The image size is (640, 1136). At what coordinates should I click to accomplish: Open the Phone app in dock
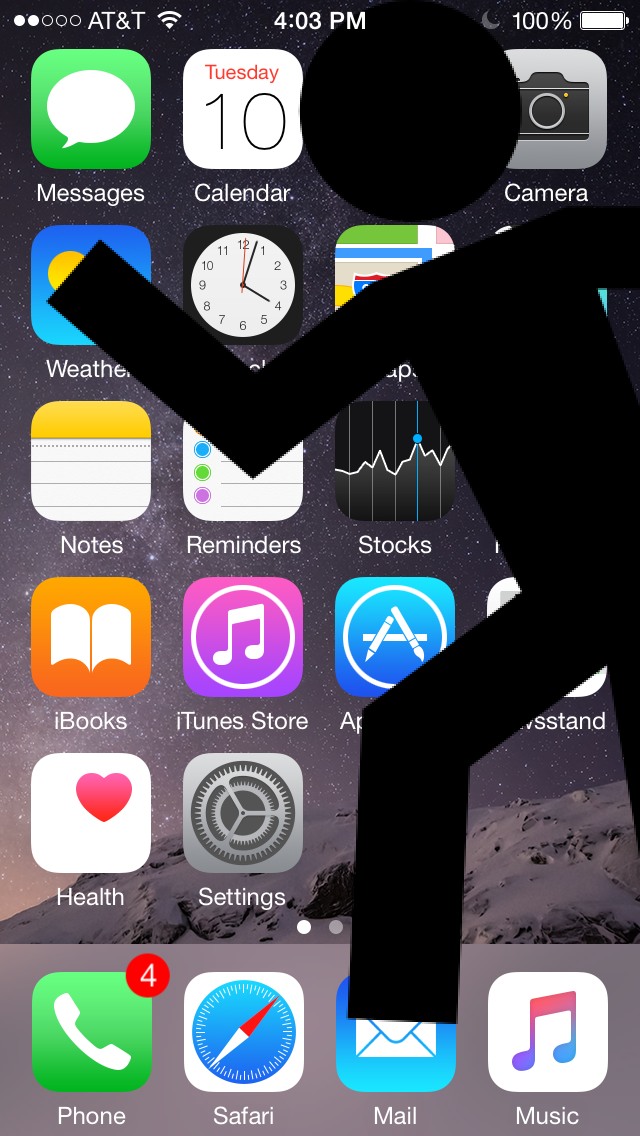click(x=91, y=1032)
